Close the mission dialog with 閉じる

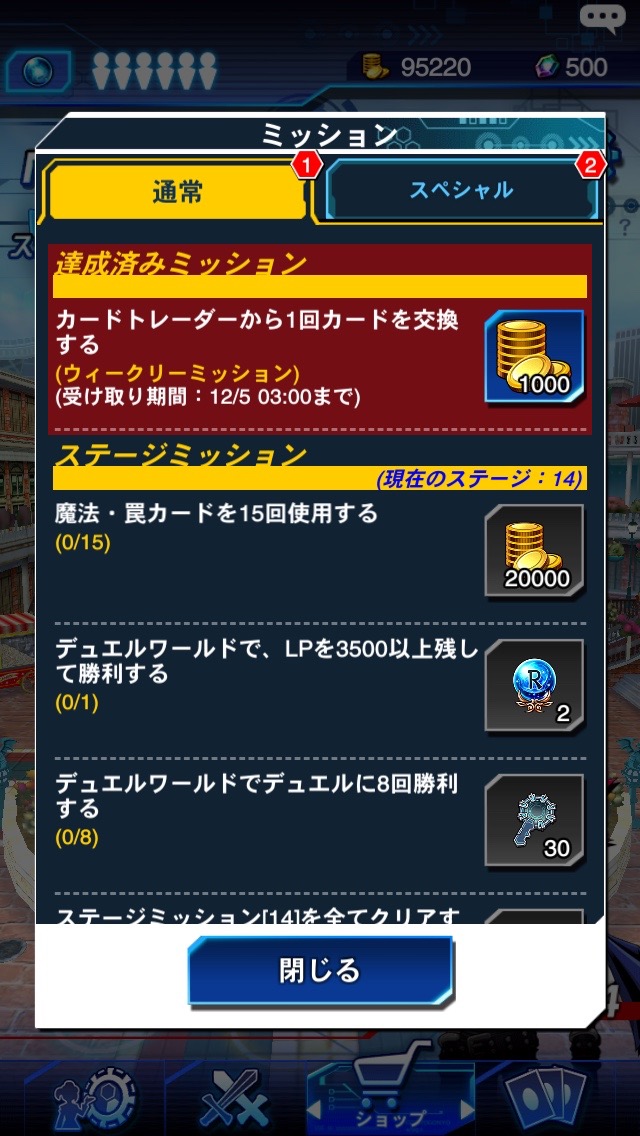(320, 969)
